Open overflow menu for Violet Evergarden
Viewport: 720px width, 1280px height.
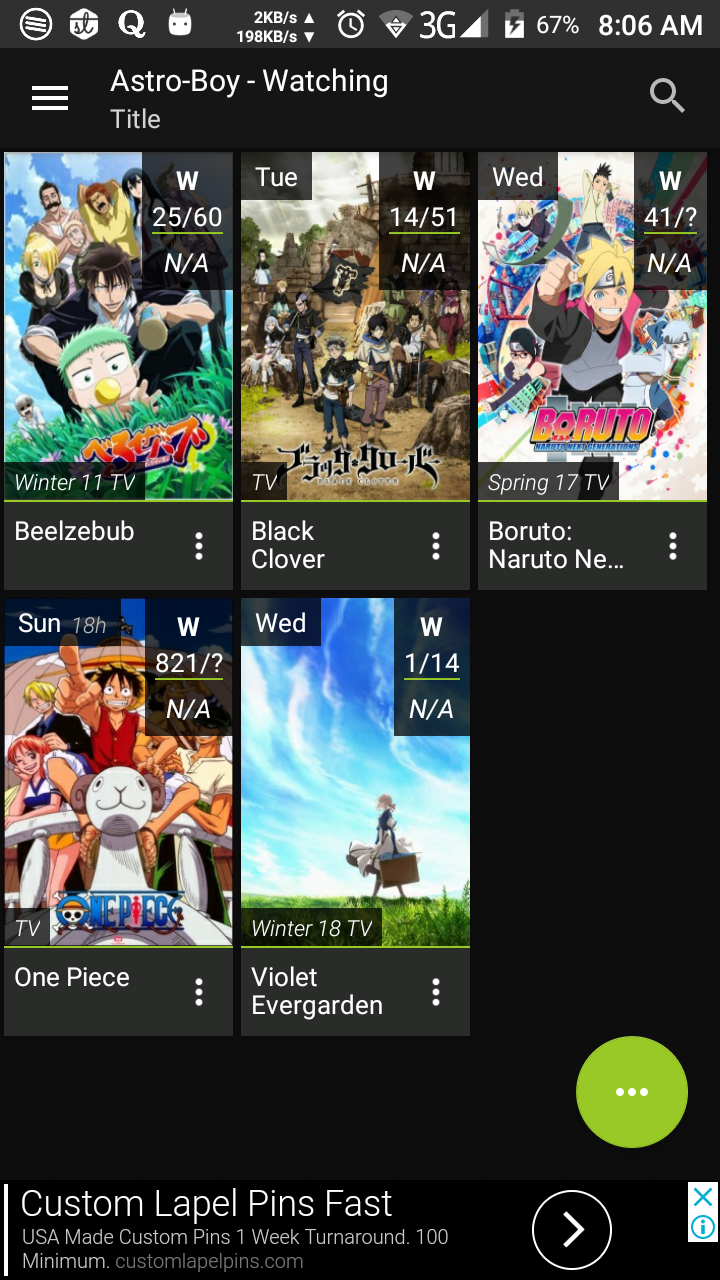coord(436,992)
